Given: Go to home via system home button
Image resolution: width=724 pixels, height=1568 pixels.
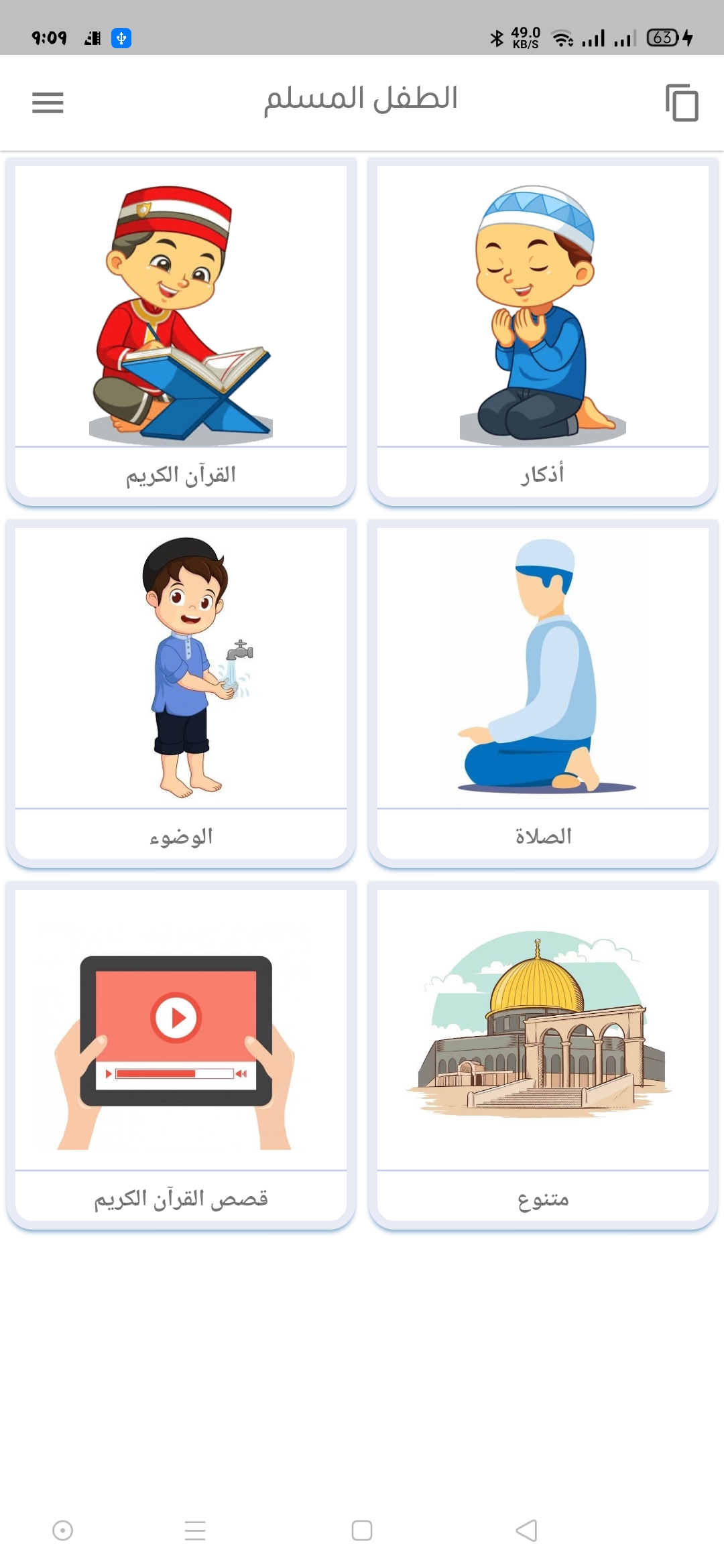Looking at the screenshot, I should pos(362,1530).
